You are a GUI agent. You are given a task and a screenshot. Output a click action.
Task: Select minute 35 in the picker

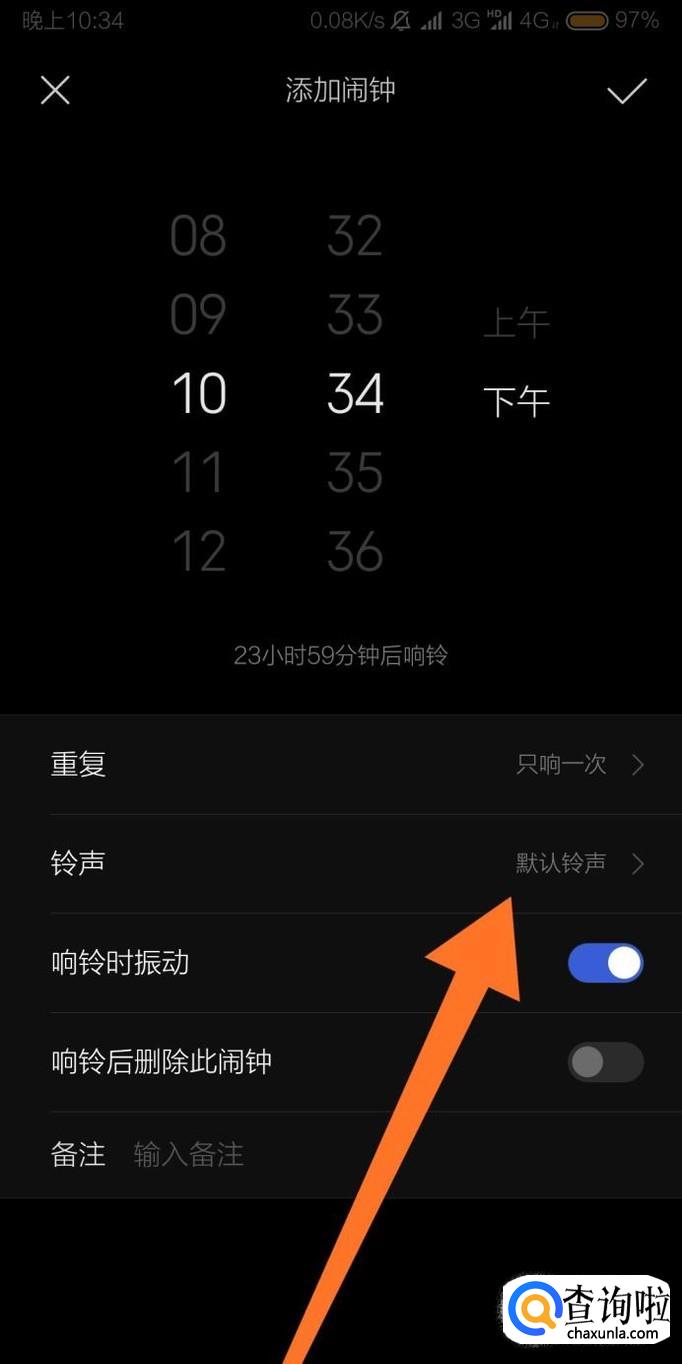pyautogui.click(x=355, y=472)
